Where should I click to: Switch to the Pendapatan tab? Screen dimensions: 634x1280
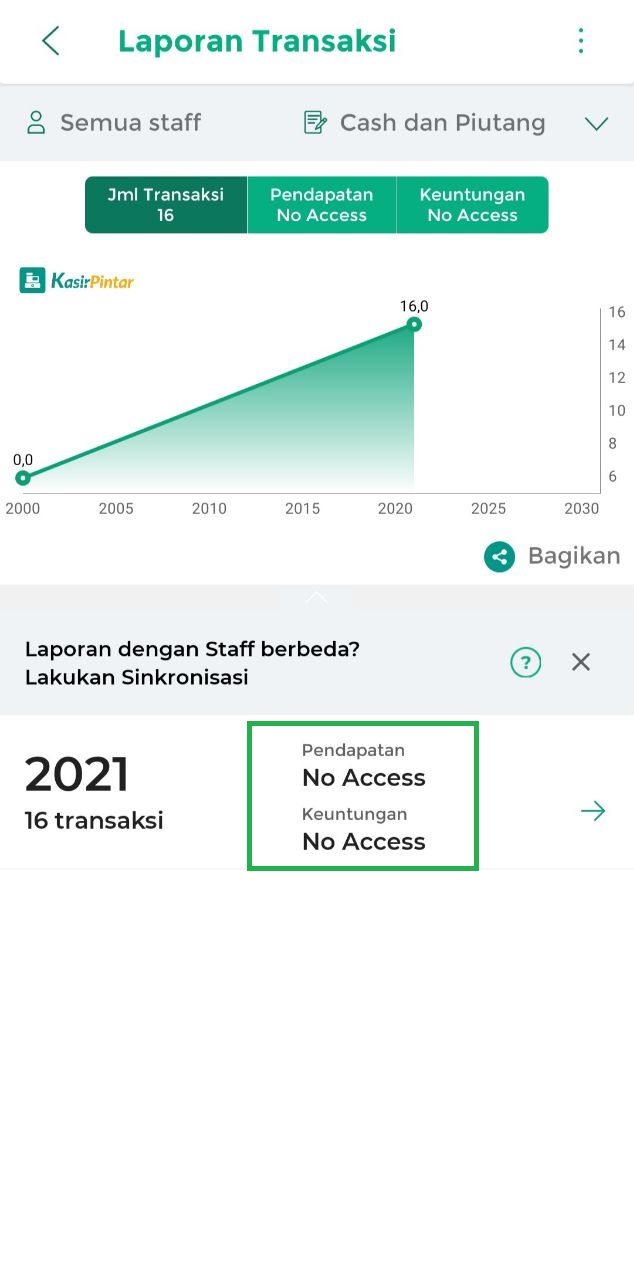(x=322, y=205)
